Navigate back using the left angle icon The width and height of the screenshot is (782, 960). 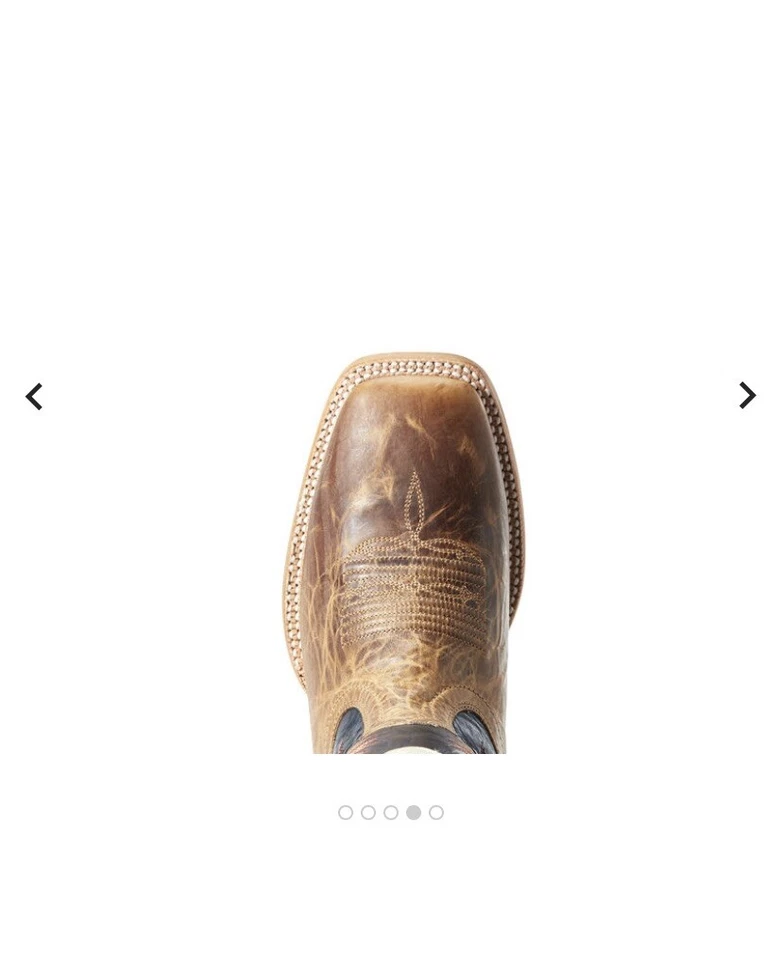[x=33, y=396]
